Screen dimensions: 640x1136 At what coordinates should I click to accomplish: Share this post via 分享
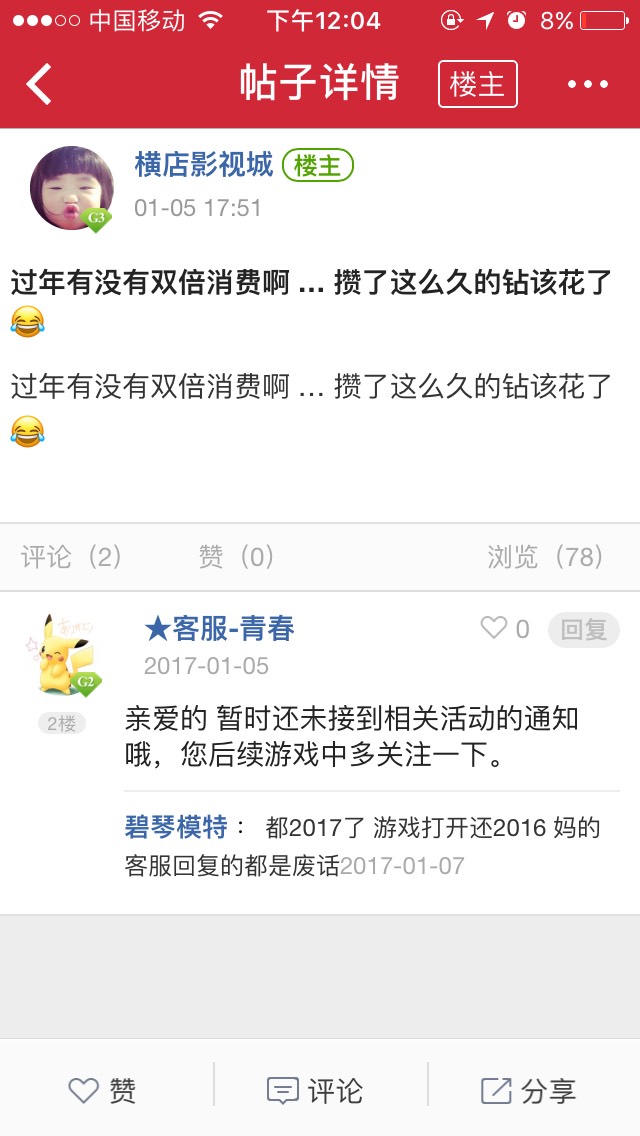click(x=530, y=1091)
